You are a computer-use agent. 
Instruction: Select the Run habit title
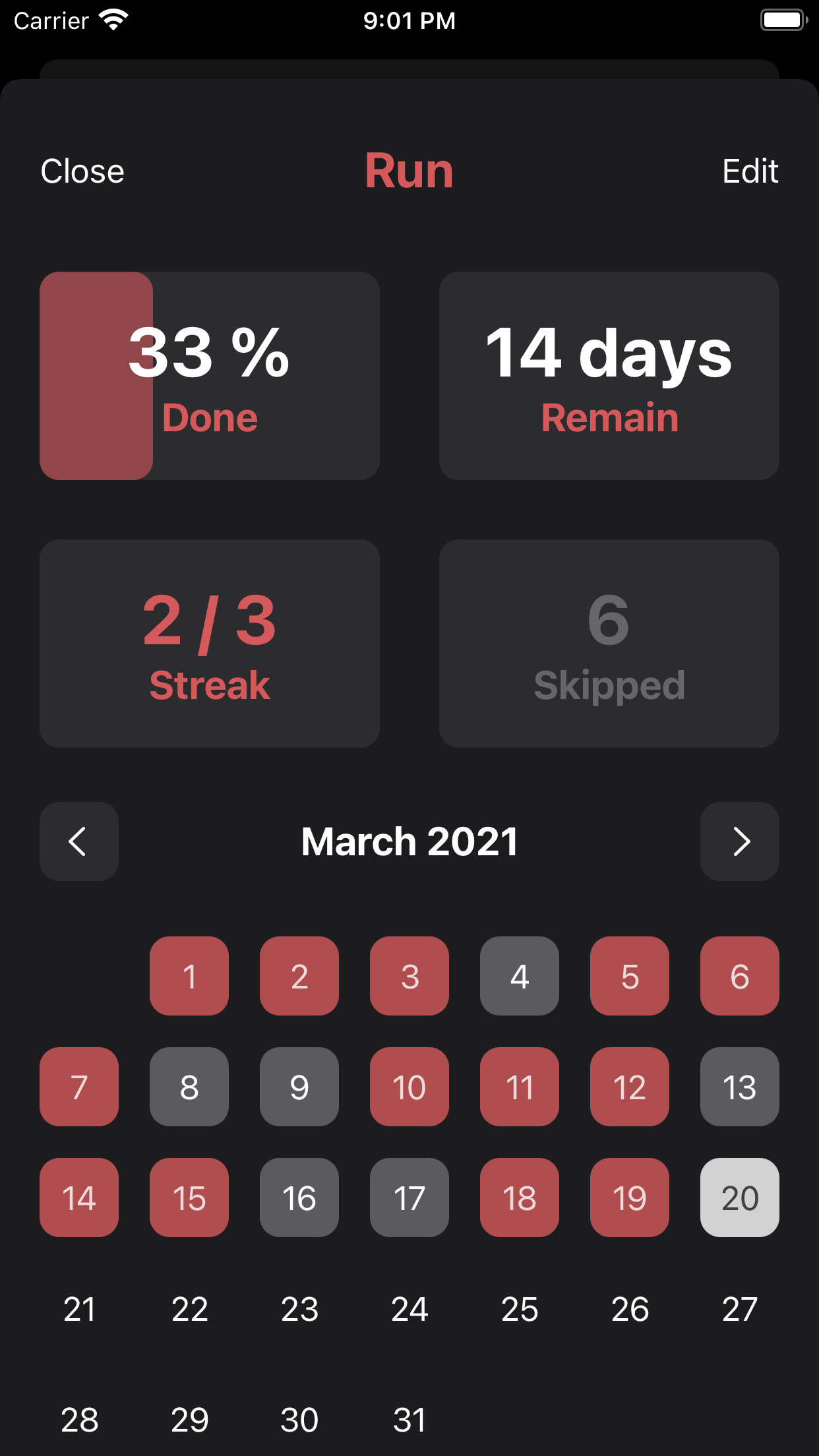pyautogui.click(x=409, y=171)
